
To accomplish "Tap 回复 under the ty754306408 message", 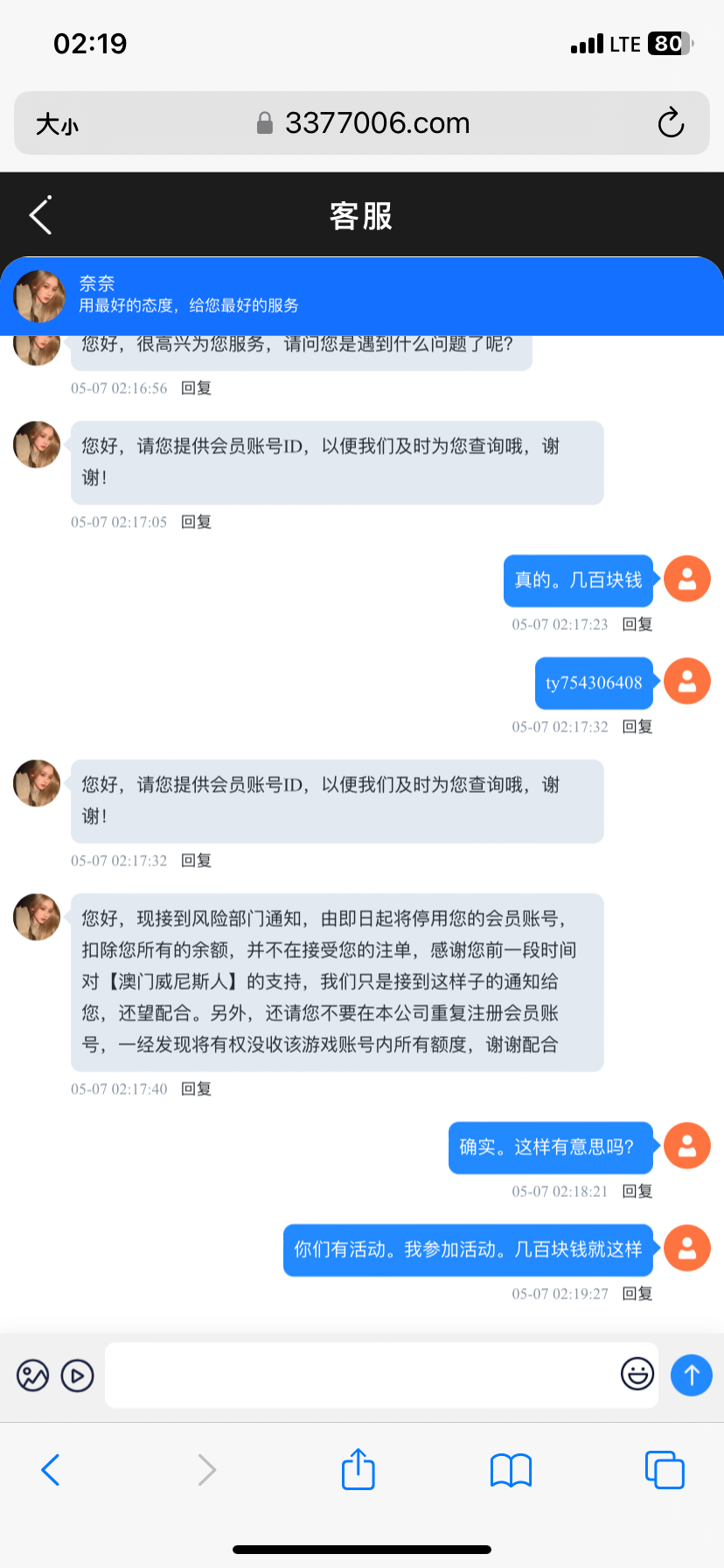I will 637,726.
